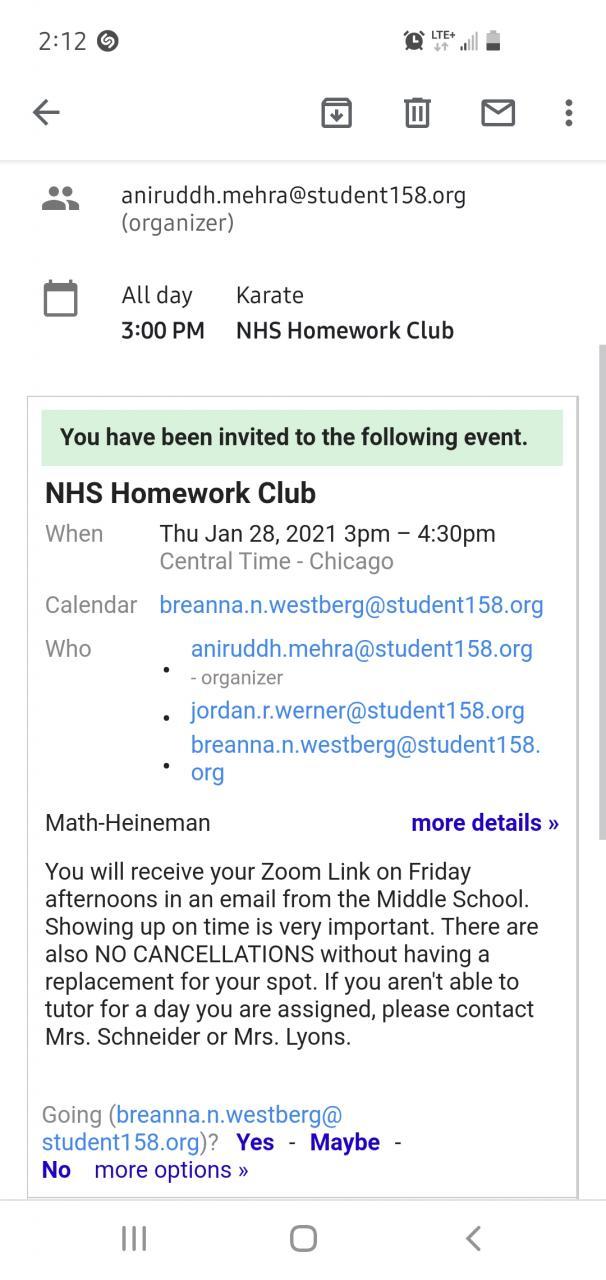Archive this email

336,113
